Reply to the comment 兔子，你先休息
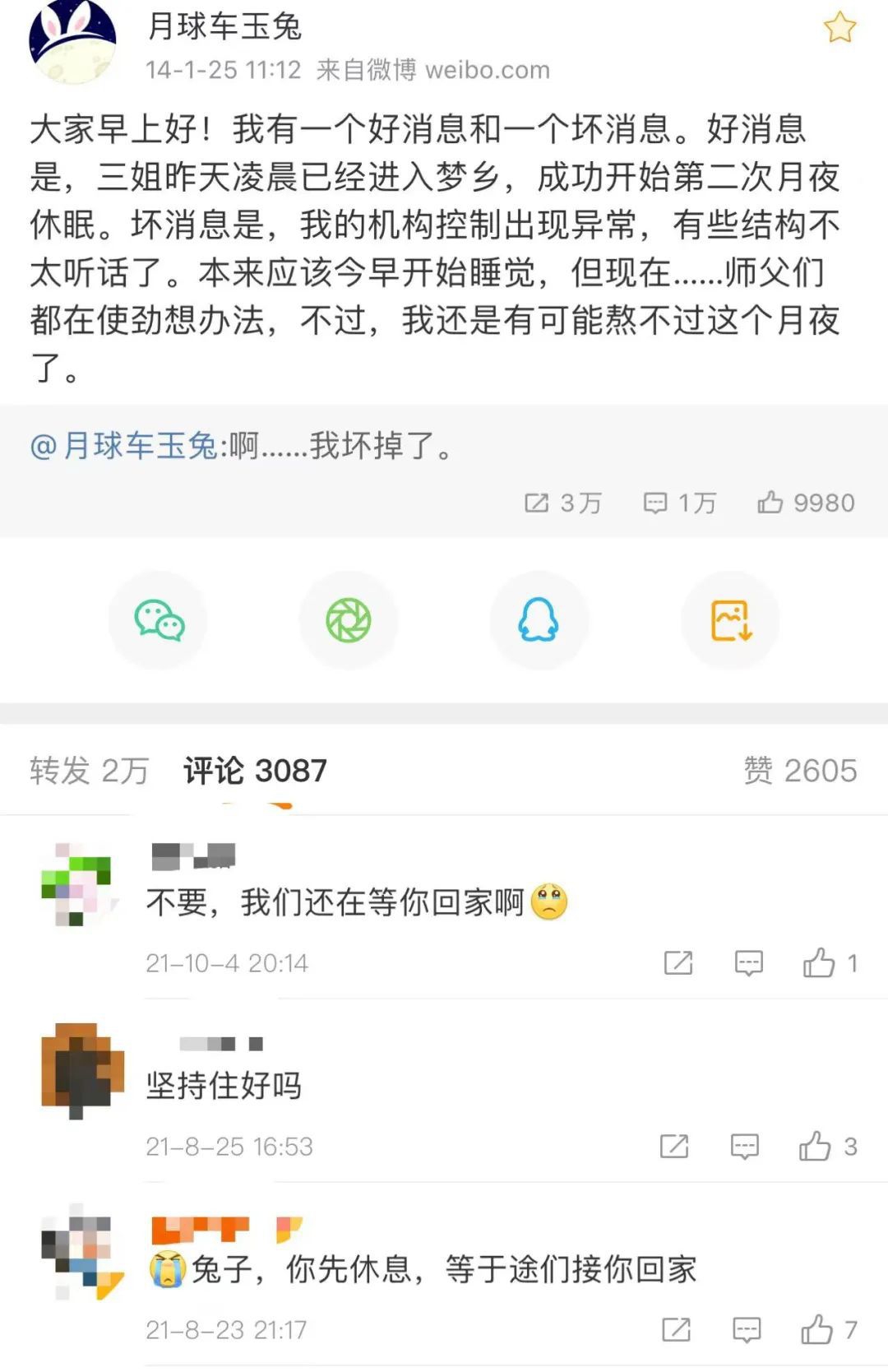The height and width of the screenshot is (1372, 888). 747,1329
